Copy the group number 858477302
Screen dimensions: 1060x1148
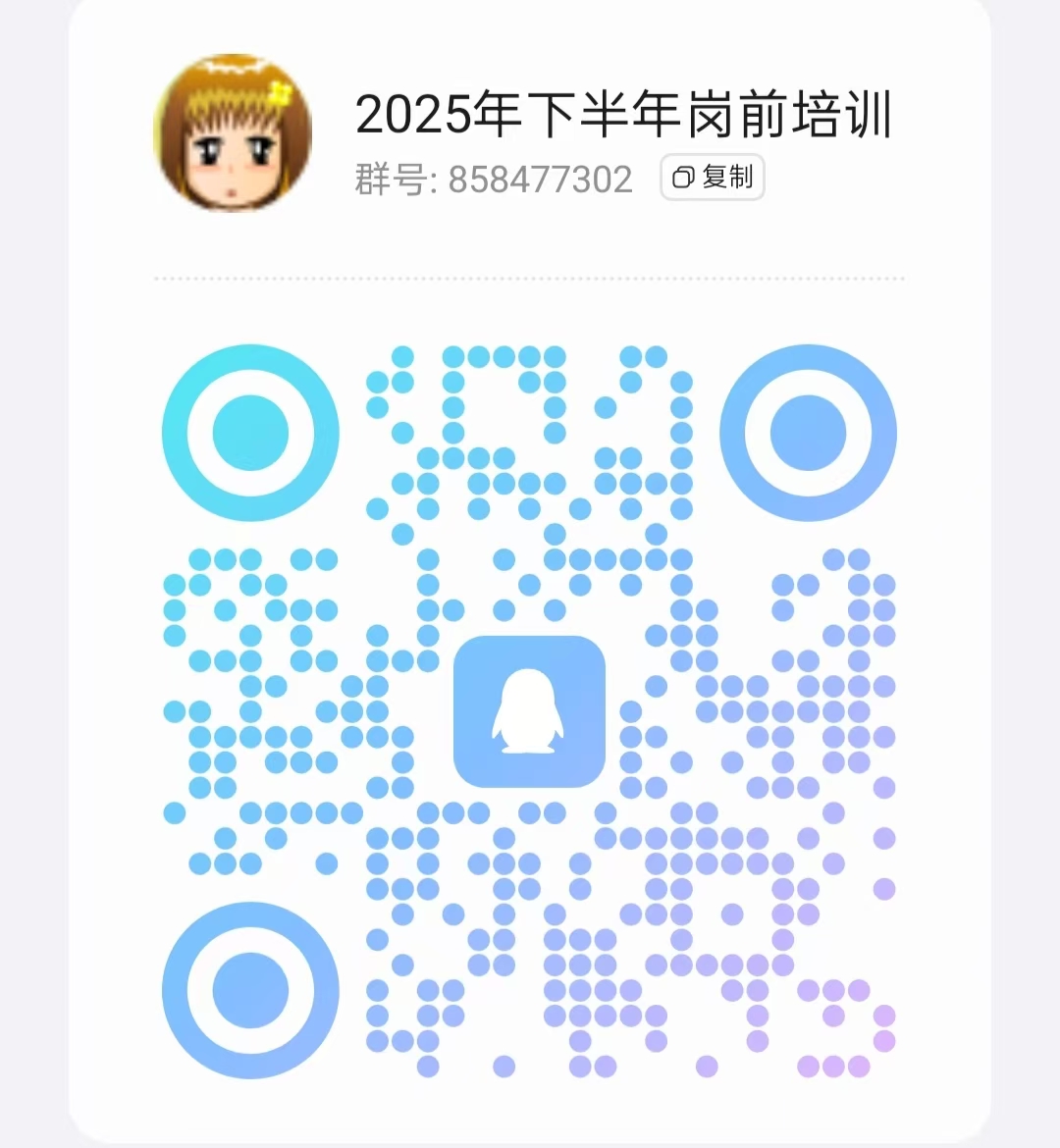(713, 178)
